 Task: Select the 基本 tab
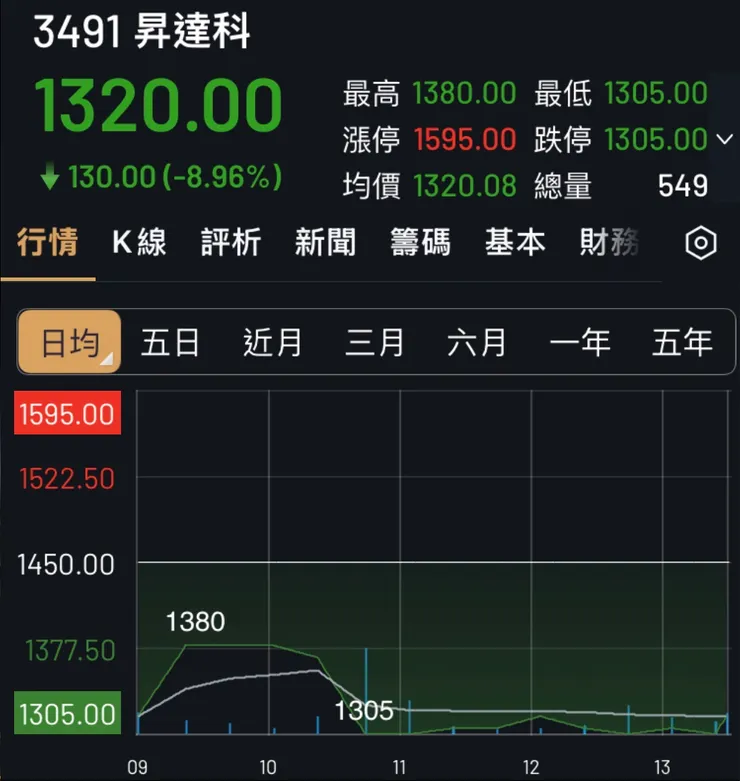[x=515, y=243]
